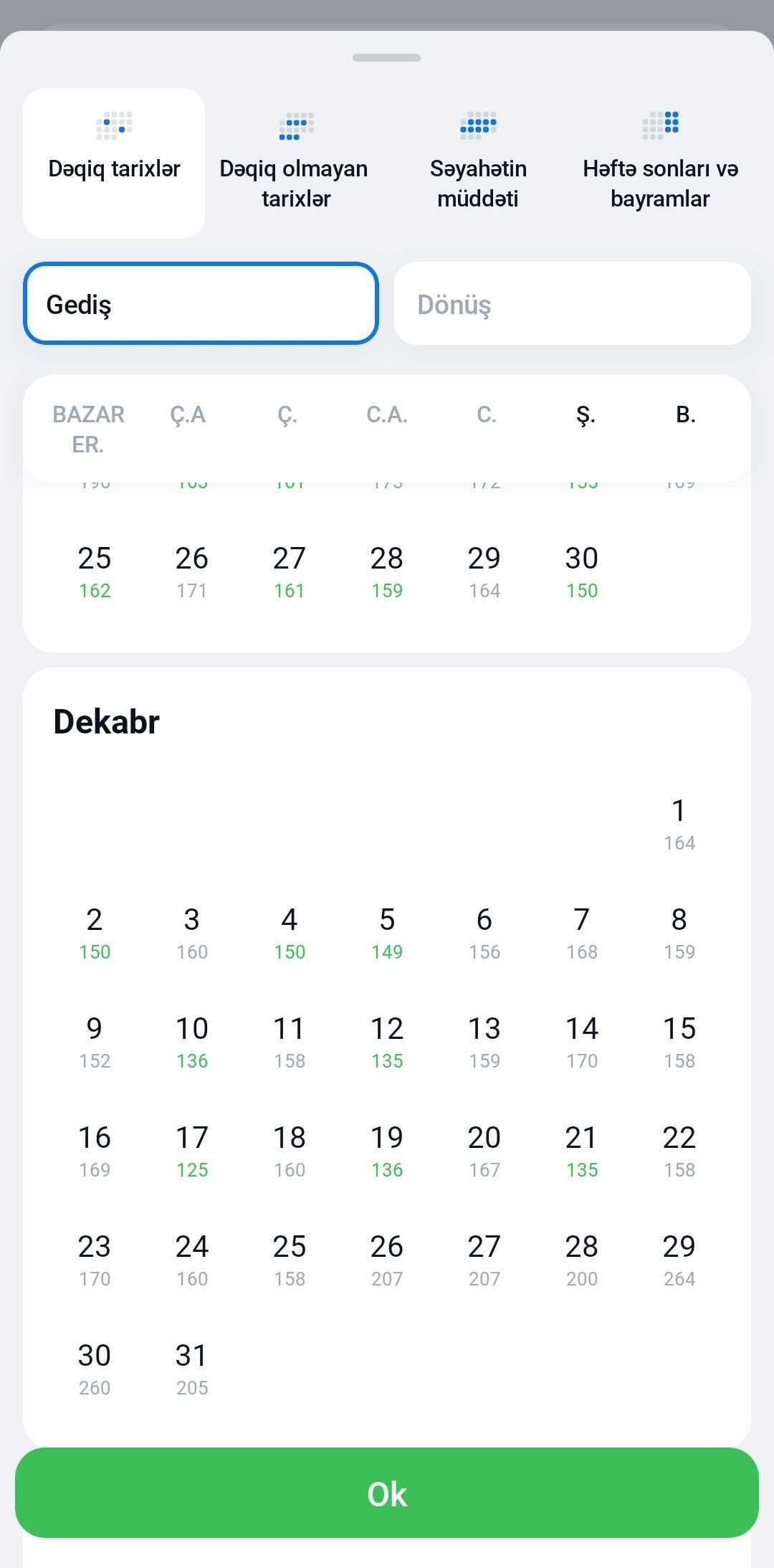Select December 21 priced at 135
Viewport: 774px width, 1568px height.
tap(582, 1150)
